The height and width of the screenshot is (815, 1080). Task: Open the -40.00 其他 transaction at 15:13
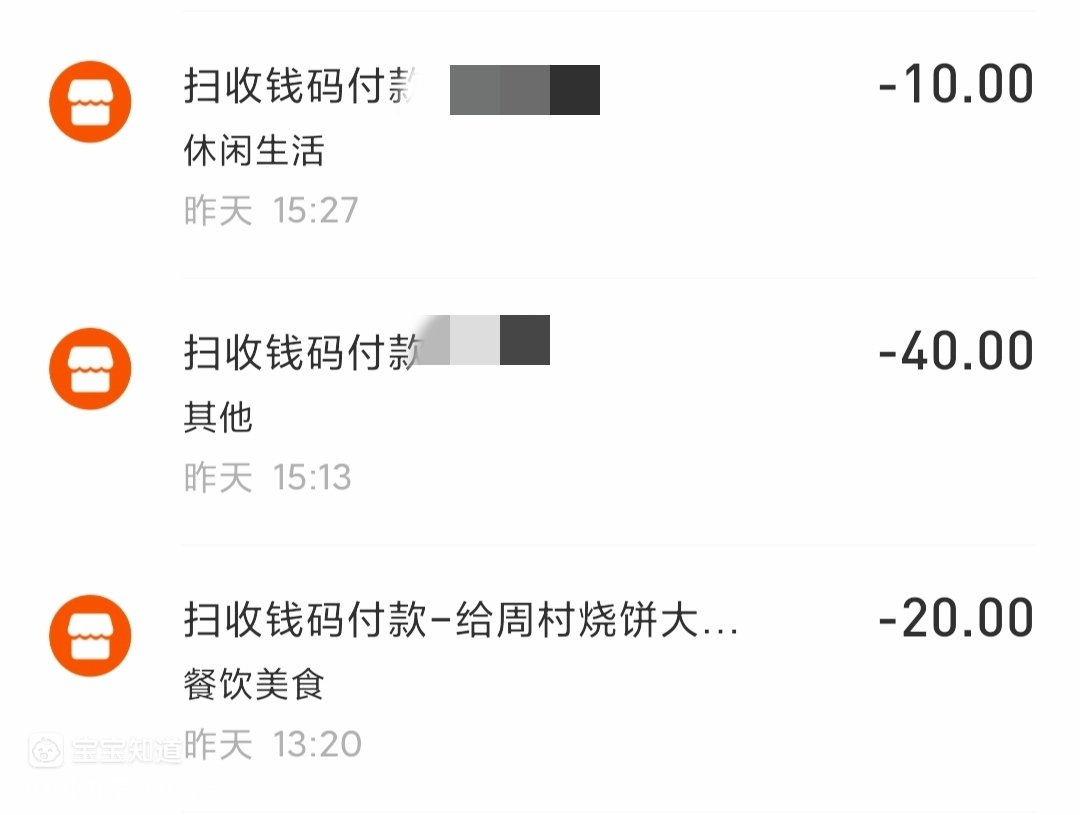(x=540, y=412)
